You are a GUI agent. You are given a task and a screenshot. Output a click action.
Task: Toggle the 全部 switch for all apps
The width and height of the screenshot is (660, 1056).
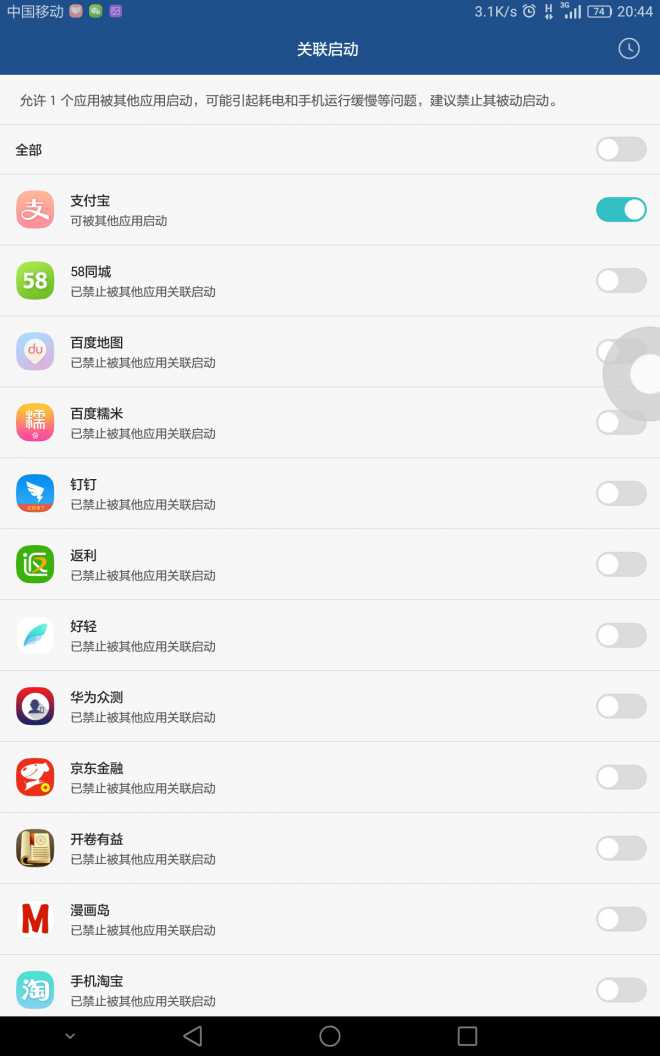point(621,150)
